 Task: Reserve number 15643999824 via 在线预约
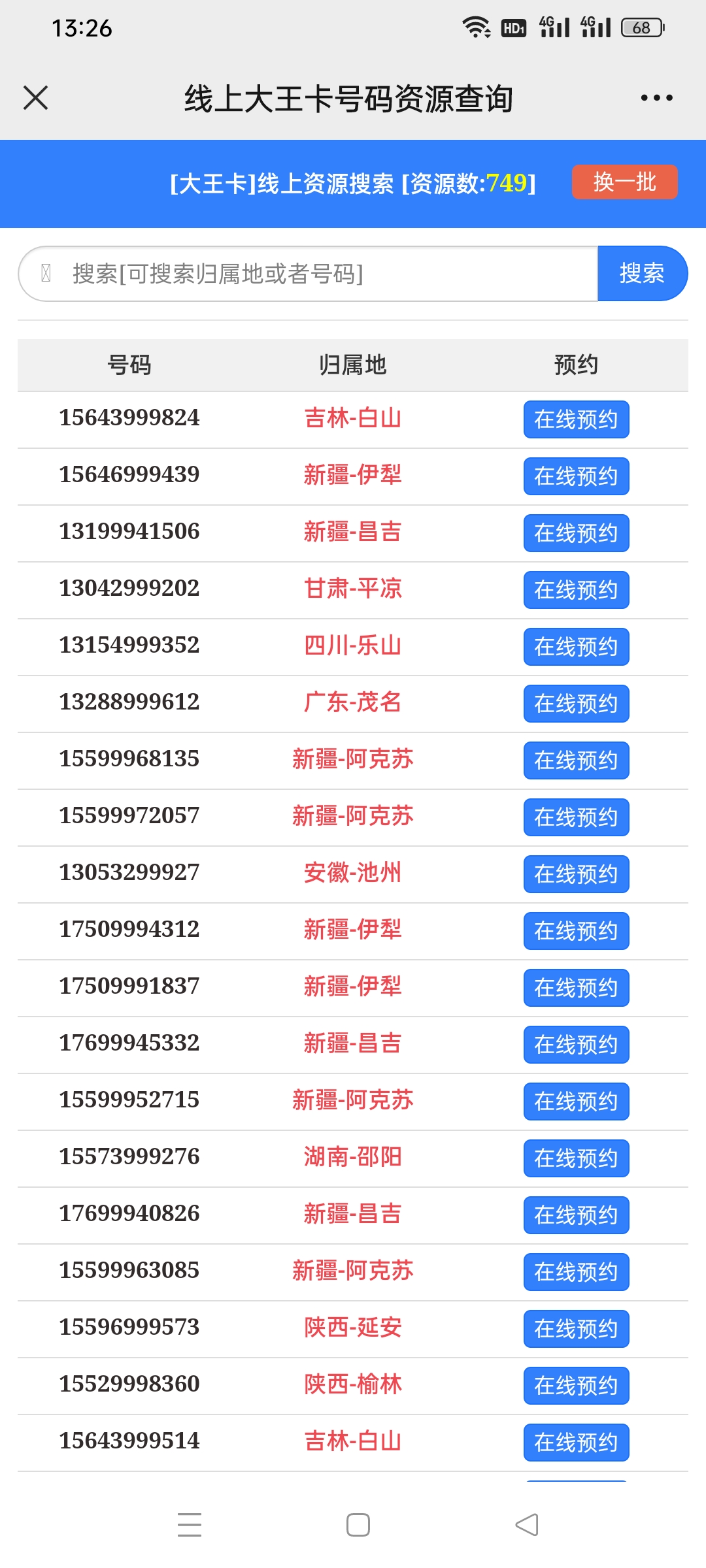[576, 419]
